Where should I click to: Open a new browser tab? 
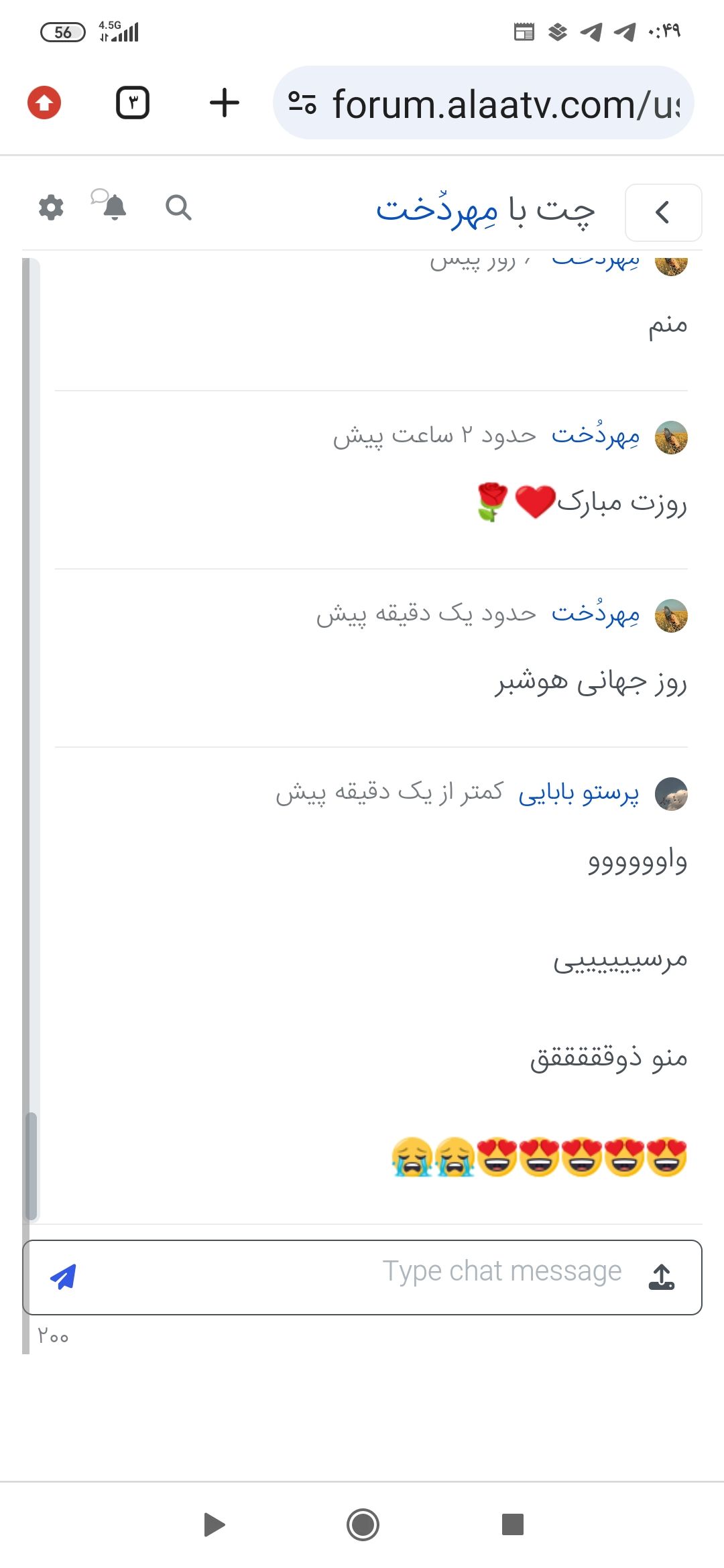click(224, 103)
